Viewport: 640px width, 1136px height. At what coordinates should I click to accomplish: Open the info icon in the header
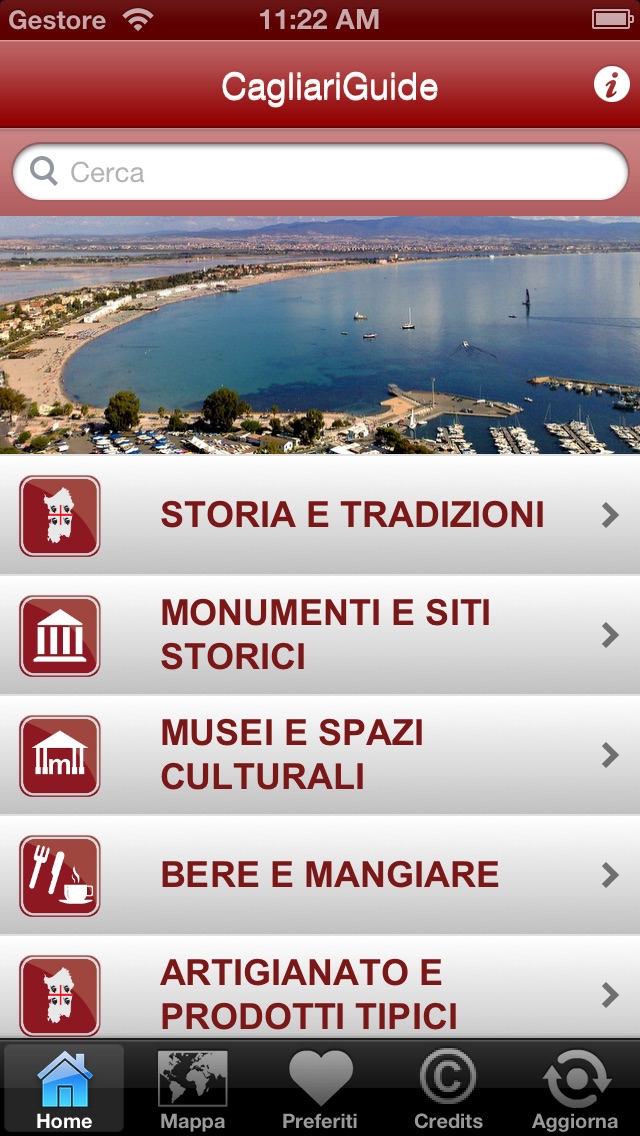612,85
